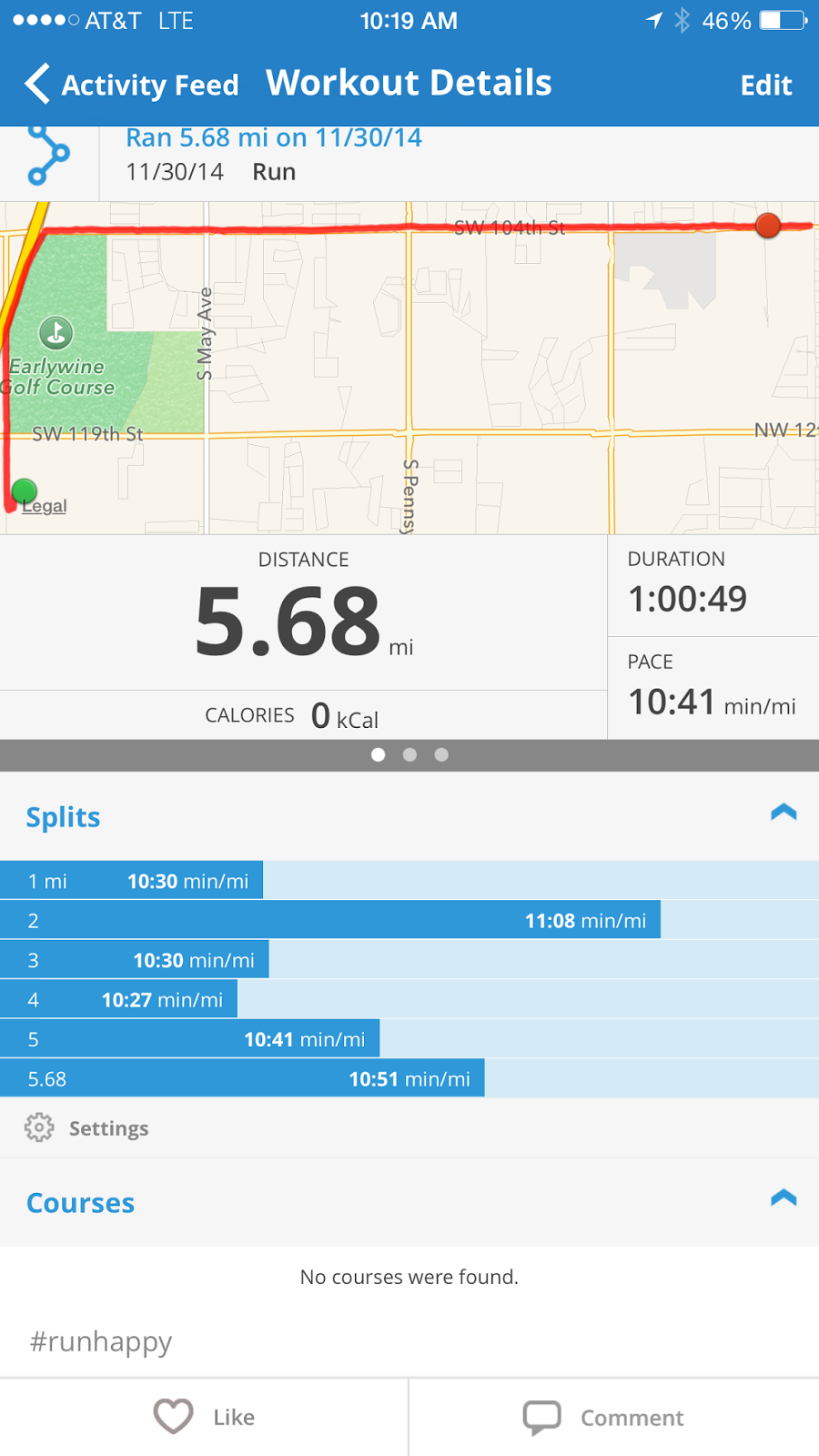Open the Legal link on the map
Viewport: 819px width, 1456px height.
[x=45, y=506]
